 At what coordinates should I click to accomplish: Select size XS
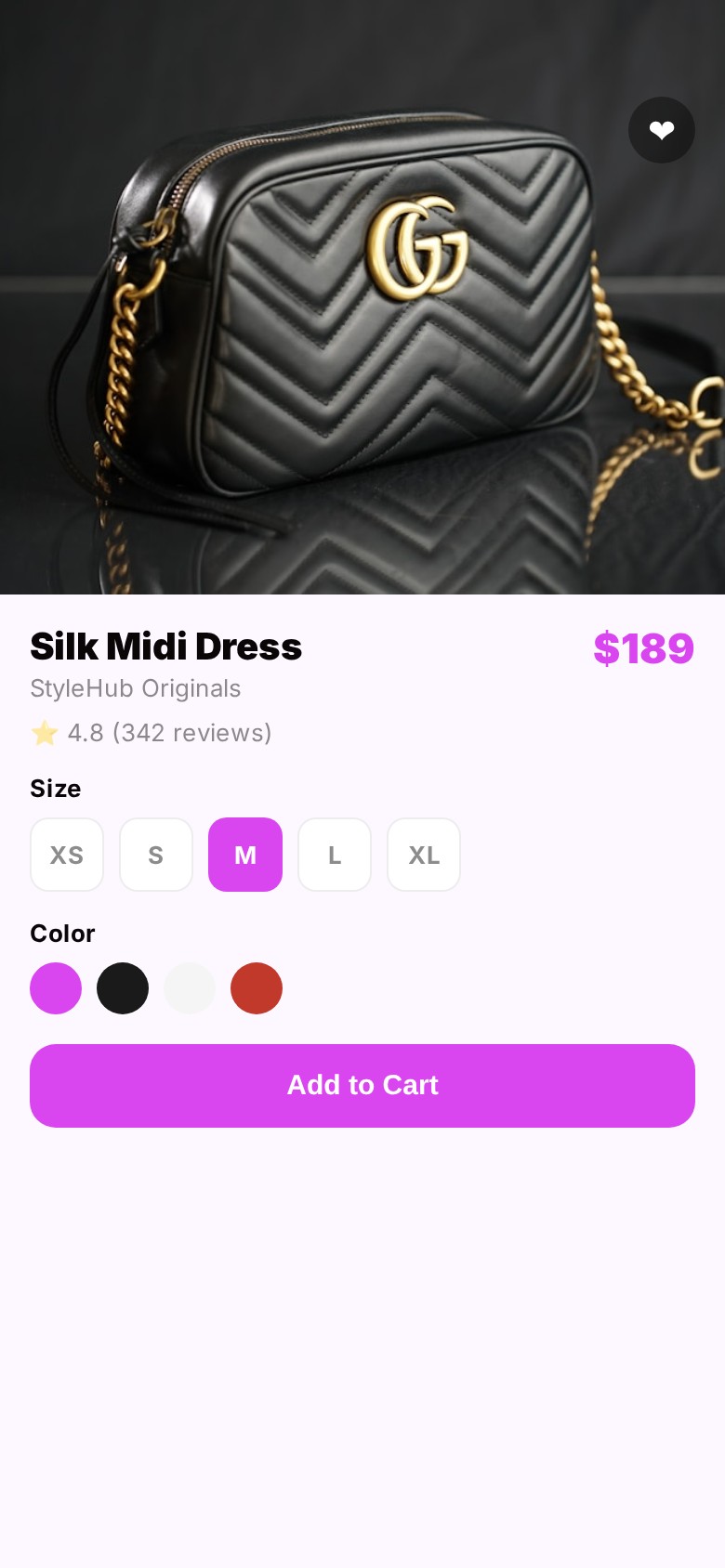coord(67,855)
